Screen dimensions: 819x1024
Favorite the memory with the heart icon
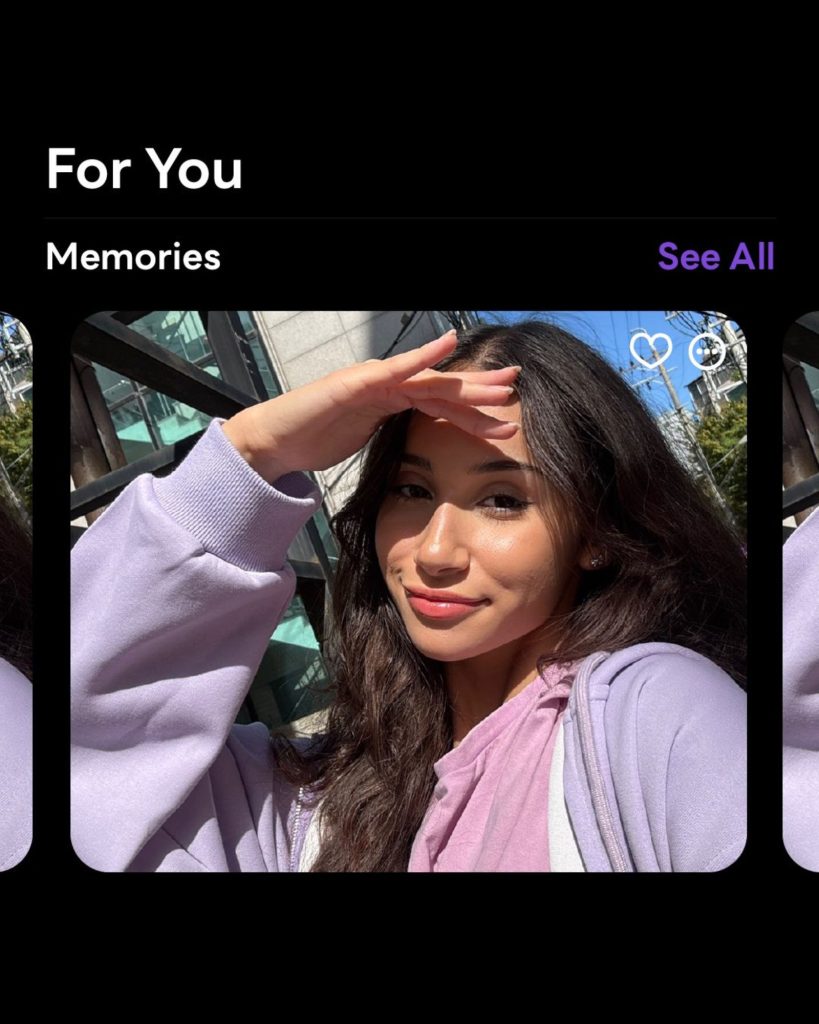[650, 350]
